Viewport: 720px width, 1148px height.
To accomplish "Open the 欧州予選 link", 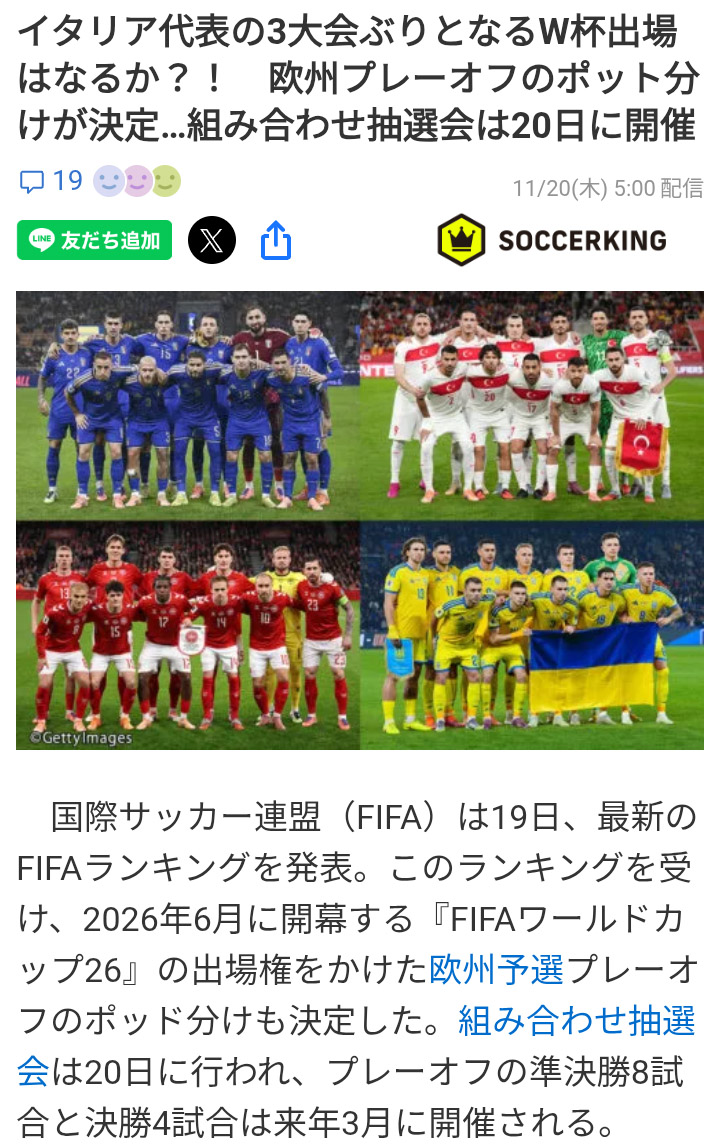I will 482,969.
